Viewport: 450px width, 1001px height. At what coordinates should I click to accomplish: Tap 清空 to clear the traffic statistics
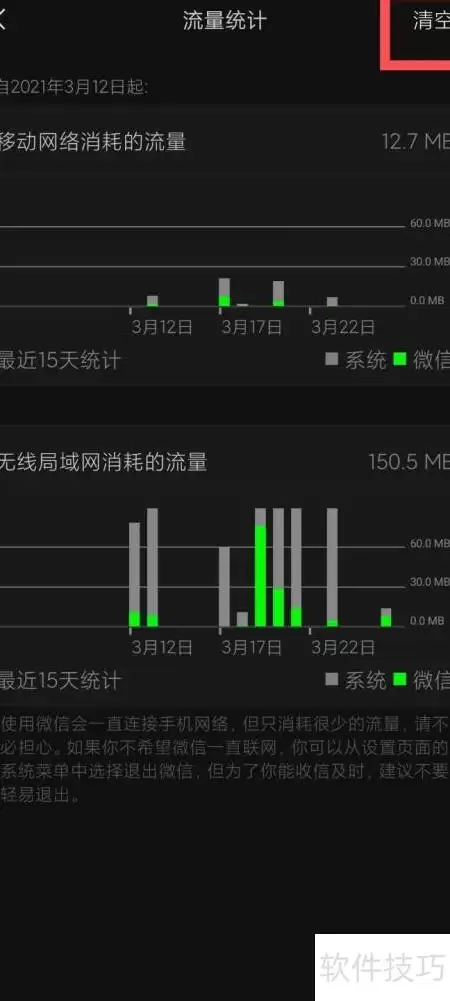[x=431, y=21]
